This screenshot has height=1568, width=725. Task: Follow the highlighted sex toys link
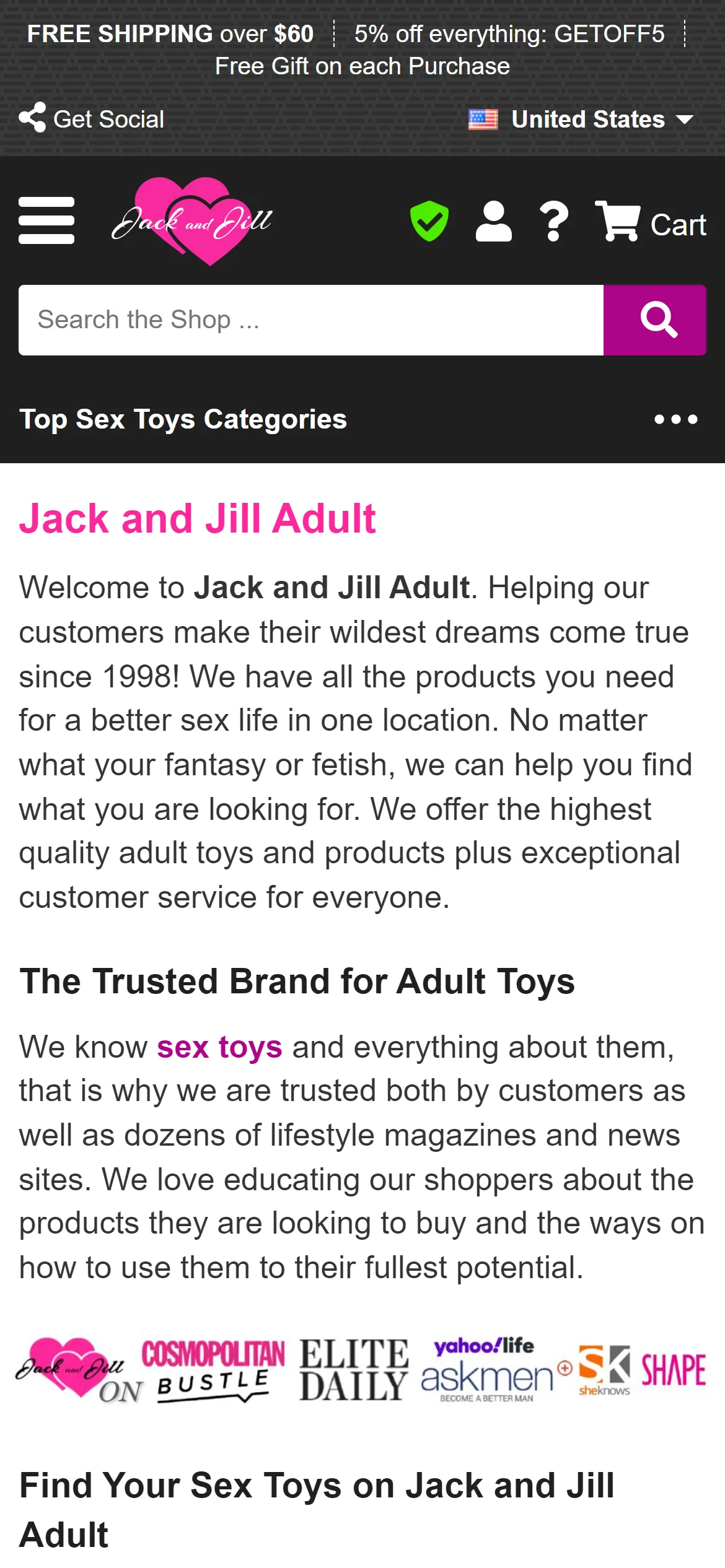(x=219, y=1047)
